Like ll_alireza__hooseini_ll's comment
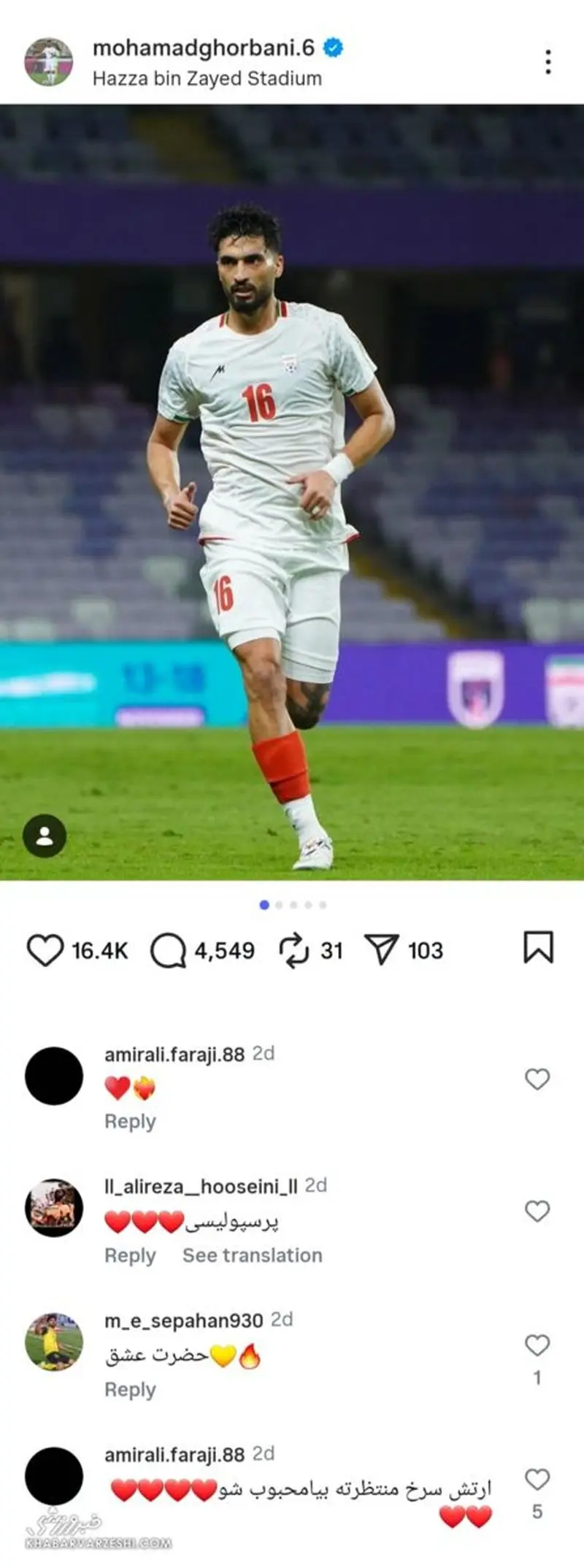The height and width of the screenshot is (1568, 584). pos(537,1212)
